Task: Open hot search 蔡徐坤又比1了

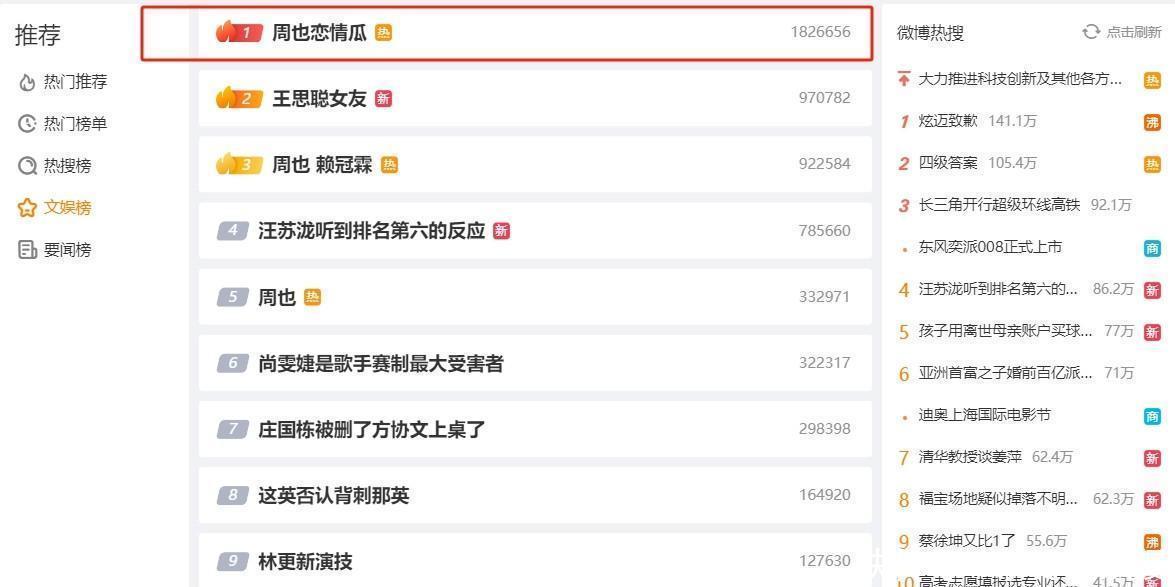Action: 966,540
